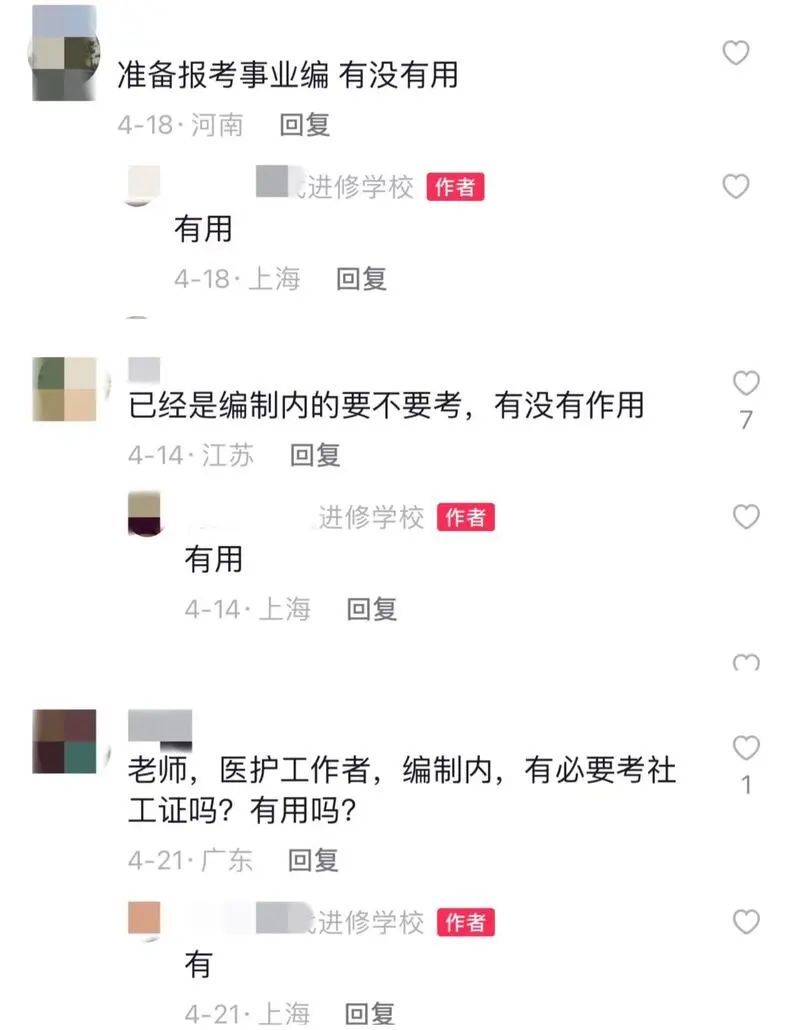The height and width of the screenshot is (1030, 800).
Task: Like the author's 4-14 上海 reply
Action: pyautogui.click(x=746, y=517)
